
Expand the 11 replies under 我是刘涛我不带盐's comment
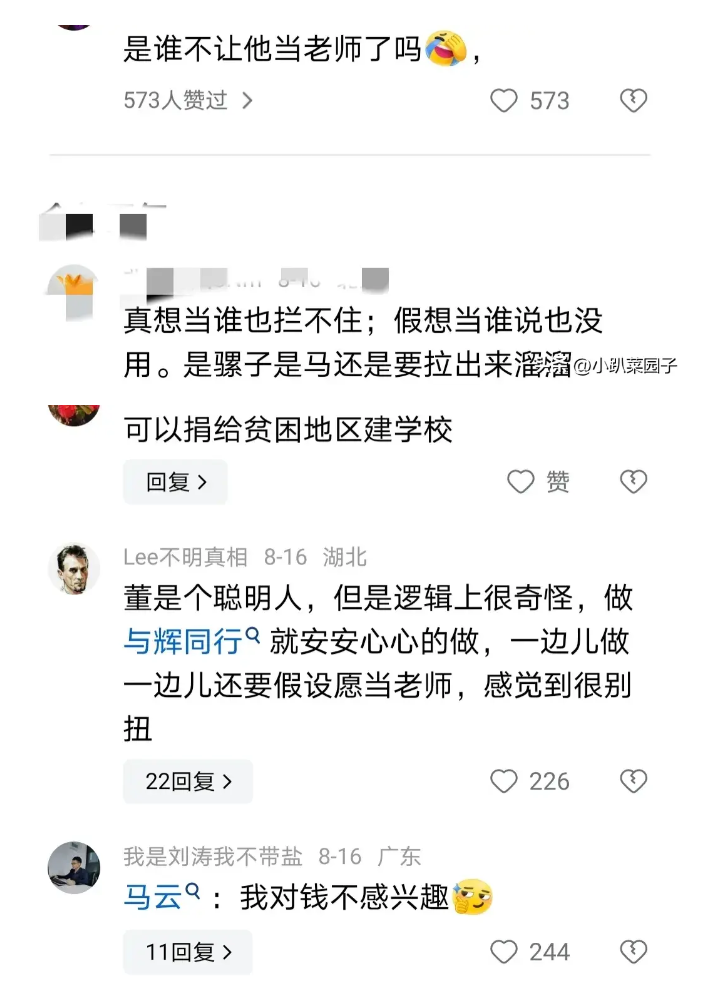pos(188,951)
